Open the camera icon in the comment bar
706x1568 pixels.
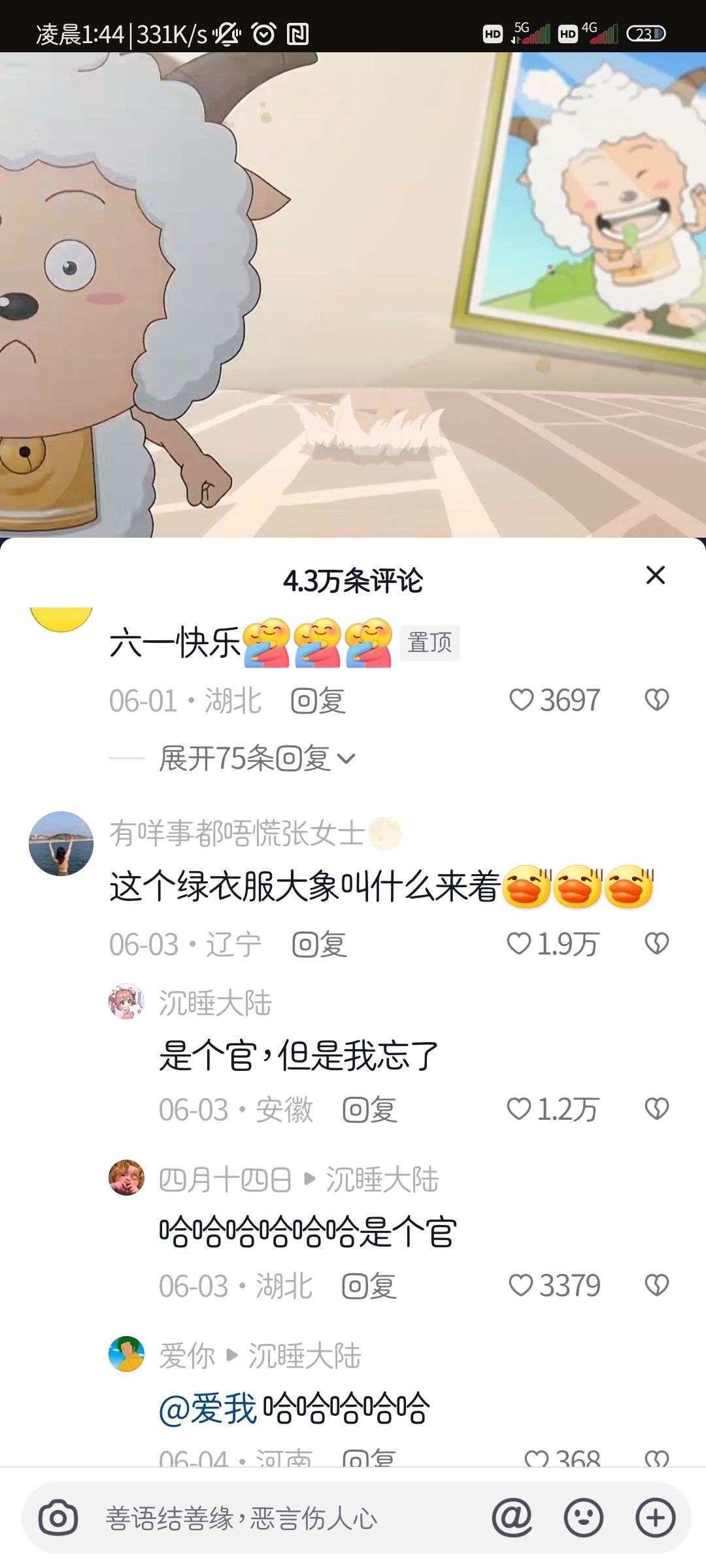point(58,1518)
